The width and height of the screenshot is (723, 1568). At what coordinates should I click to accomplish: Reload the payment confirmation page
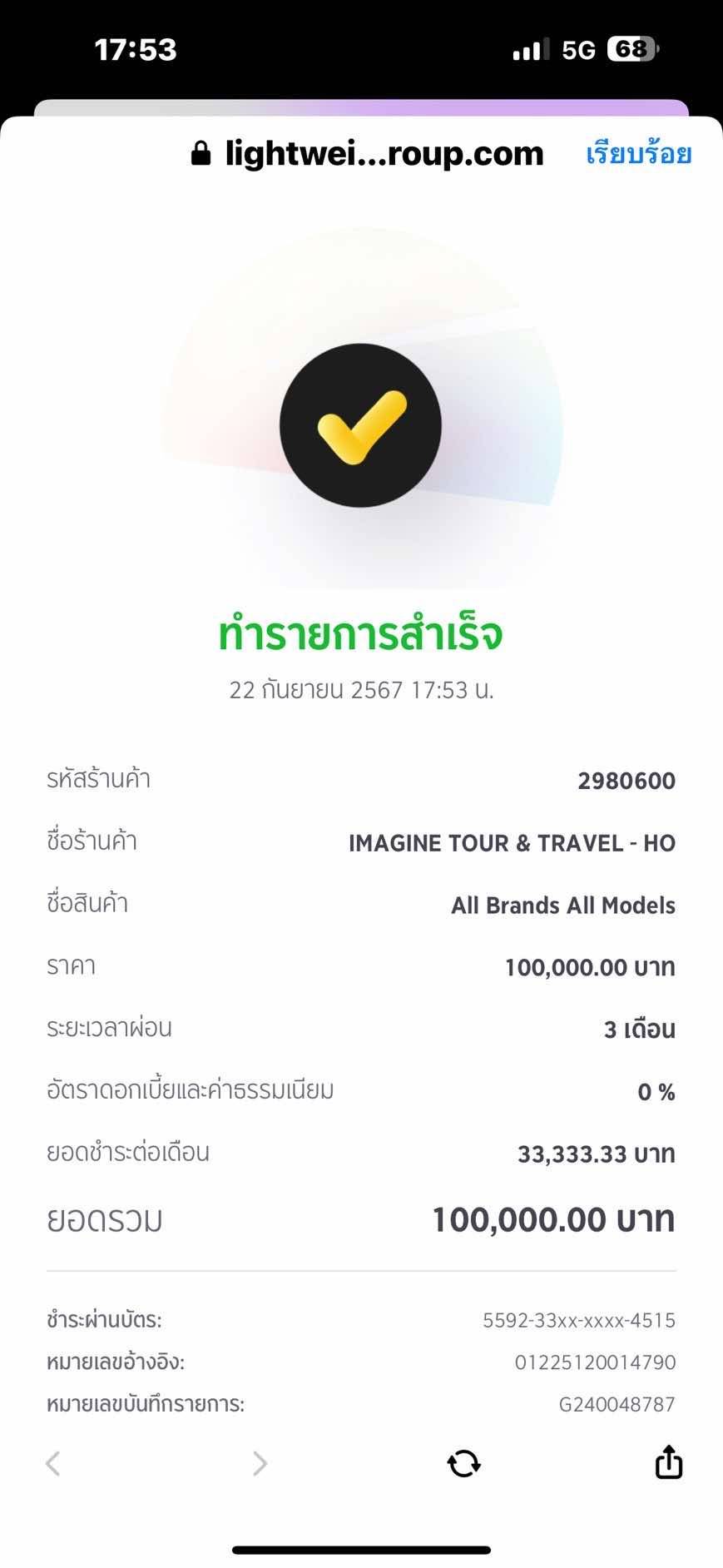pyautogui.click(x=463, y=1462)
